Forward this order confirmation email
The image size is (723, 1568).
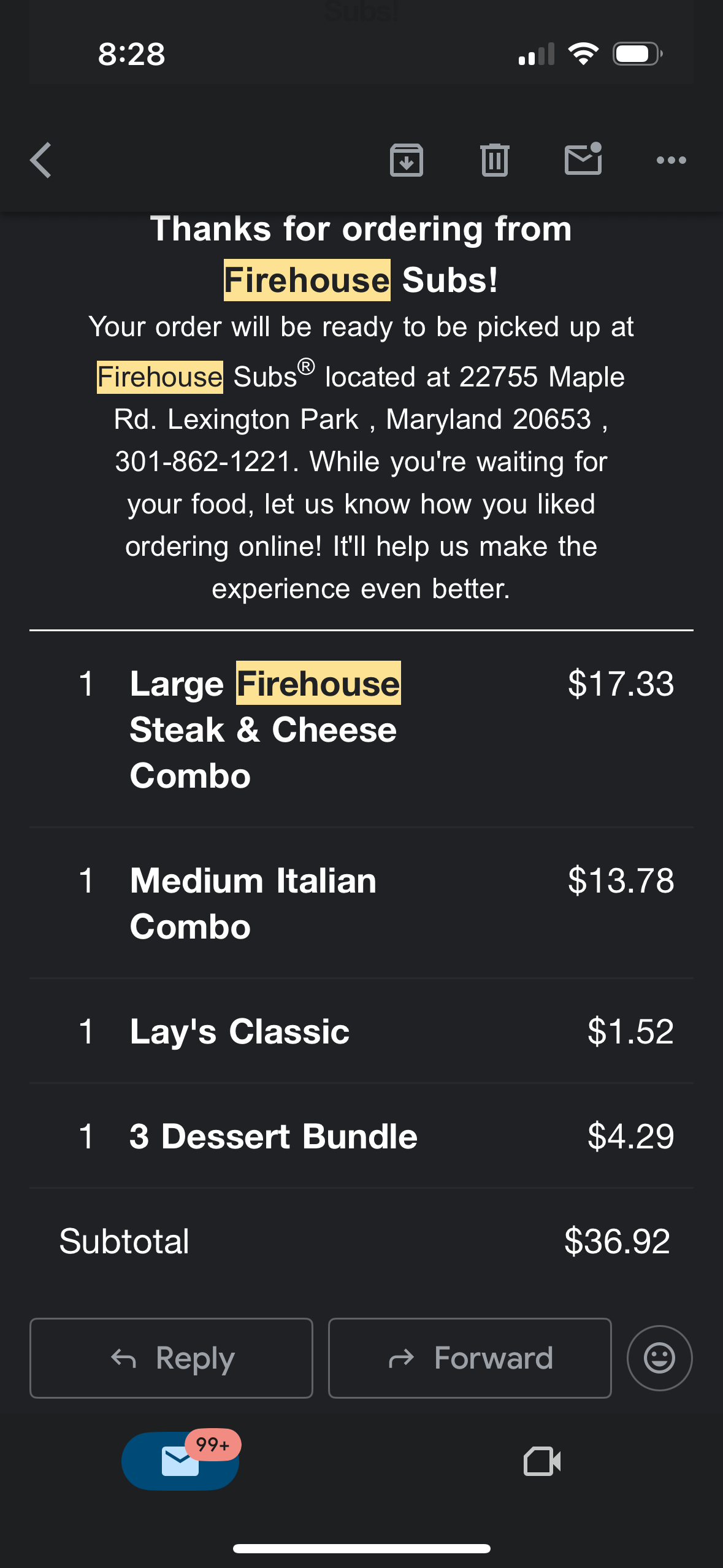click(470, 1358)
